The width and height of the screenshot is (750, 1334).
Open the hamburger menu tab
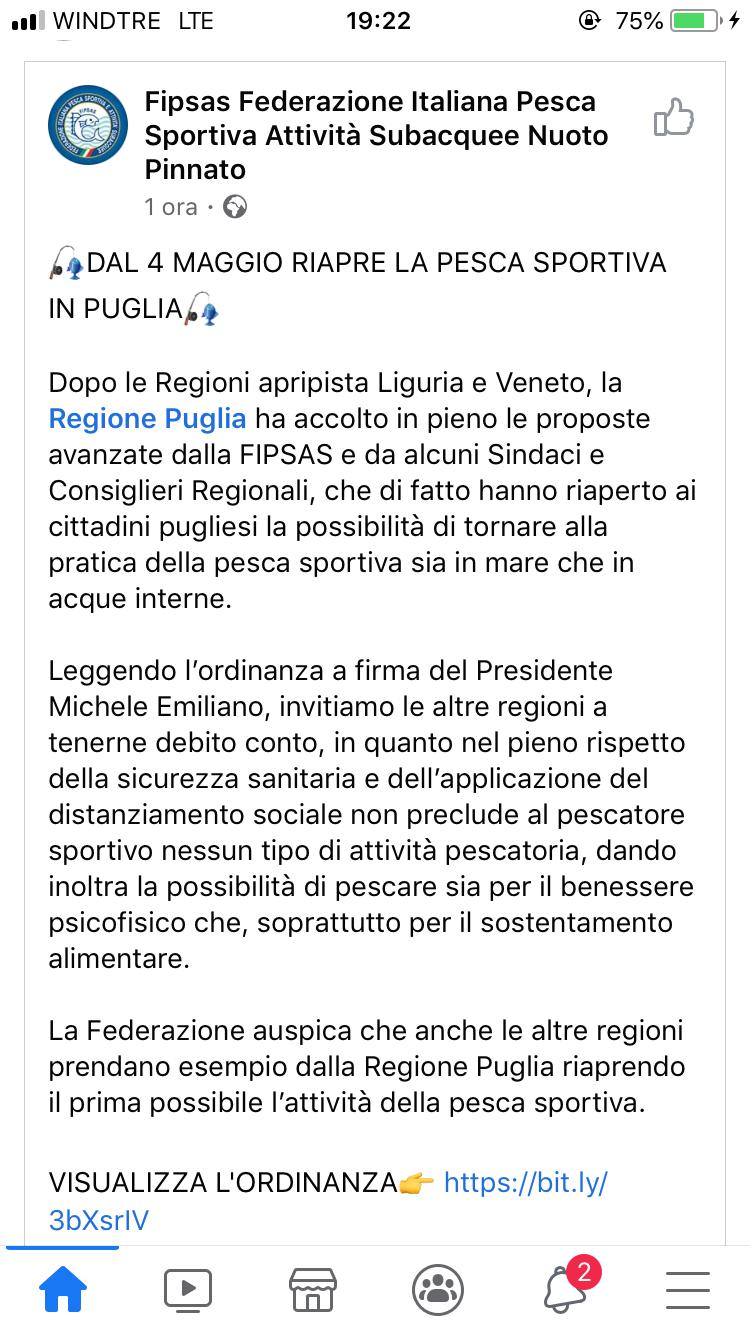tap(687, 1290)
